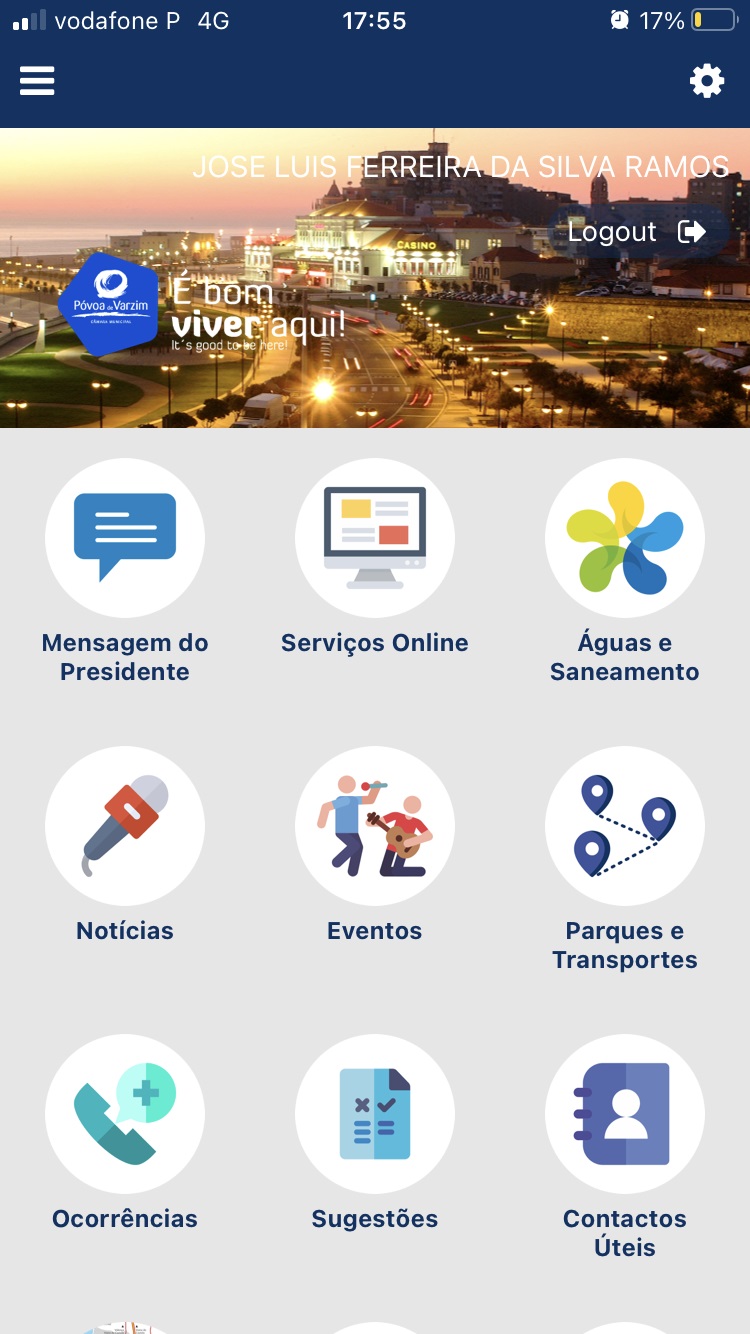View Notícias section

coord(125,826)
